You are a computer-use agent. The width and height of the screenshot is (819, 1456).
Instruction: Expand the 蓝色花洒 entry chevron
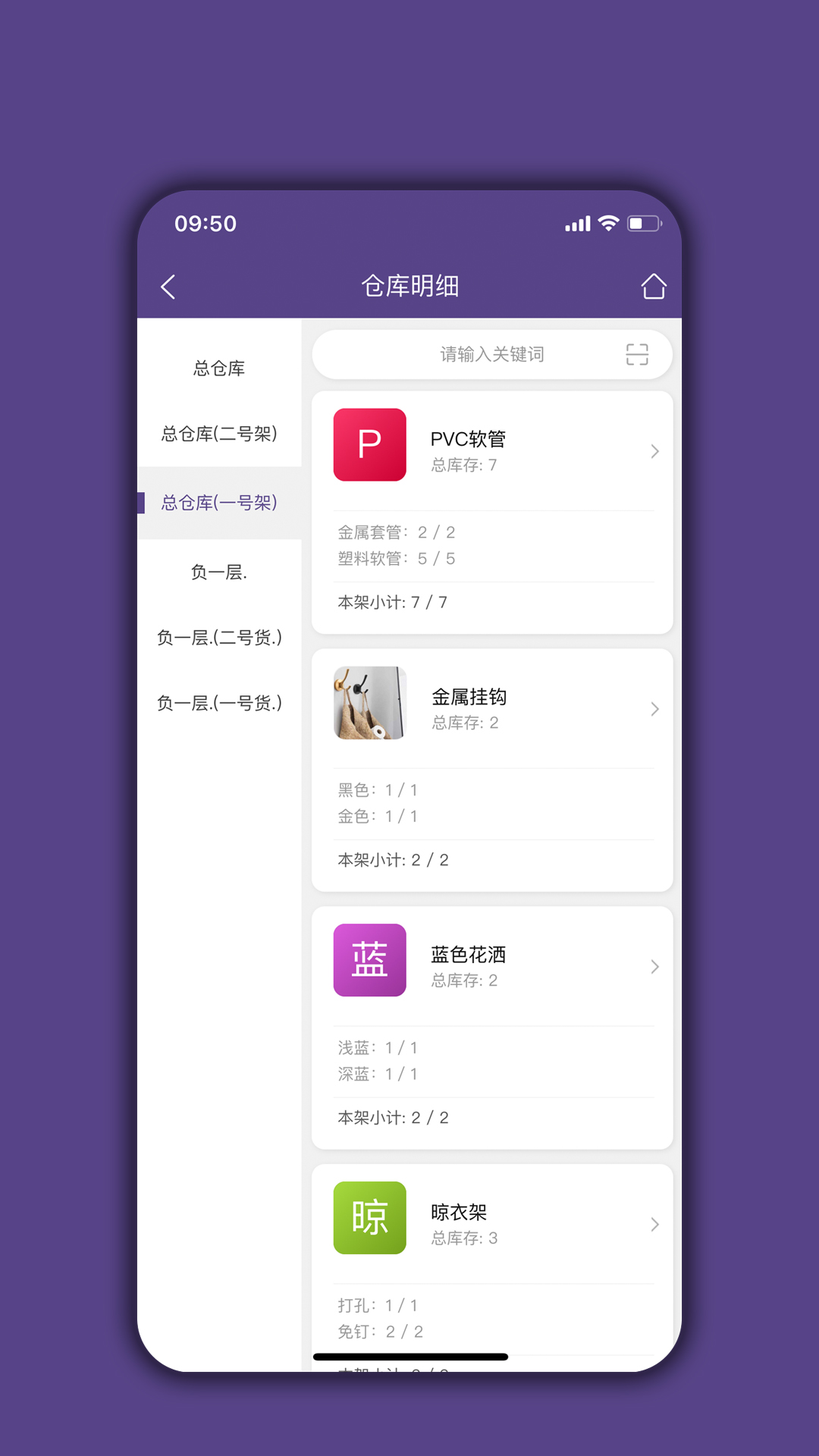(x=654, y=967)
